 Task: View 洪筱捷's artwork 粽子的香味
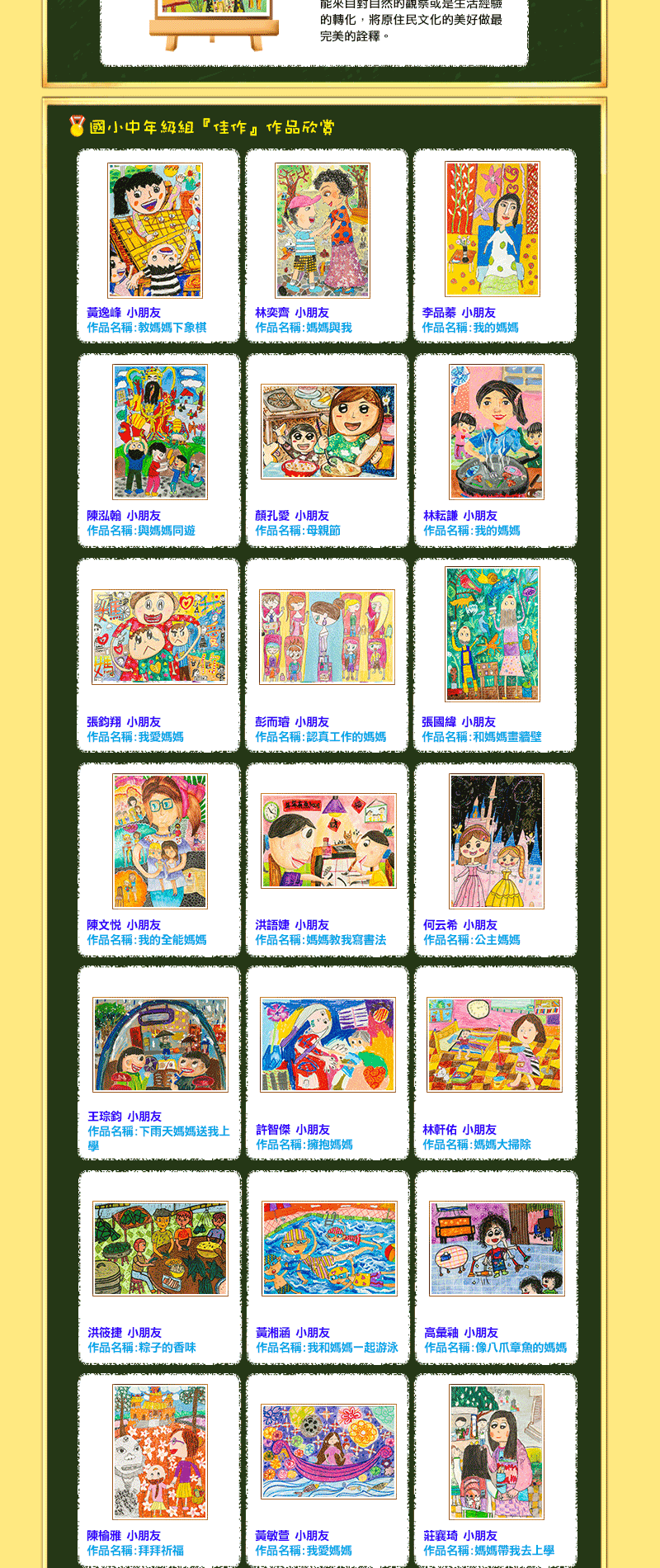click(x=160, y=1248)
